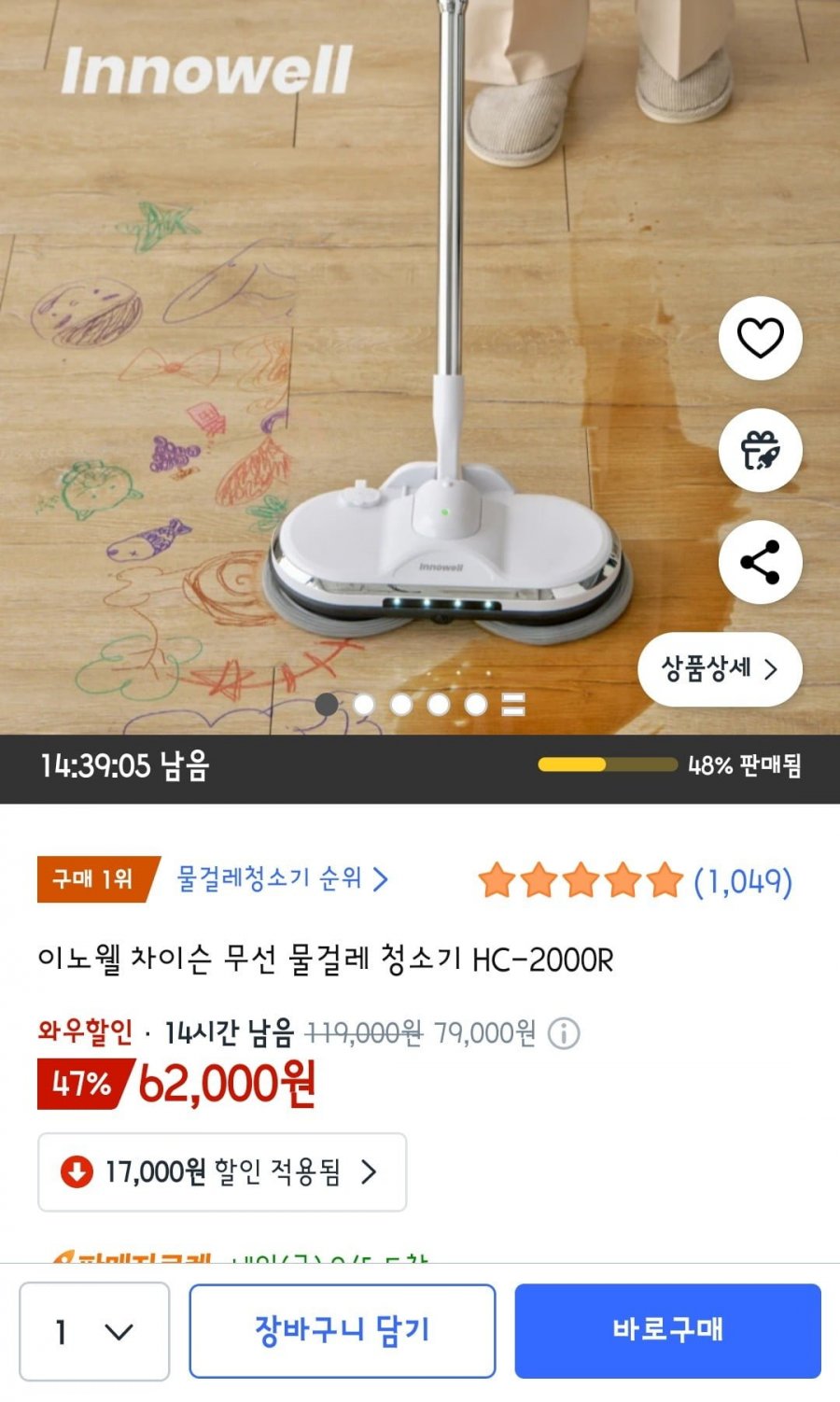
Task: Buy now with 바로구매
Action: tap(668, 1331)
